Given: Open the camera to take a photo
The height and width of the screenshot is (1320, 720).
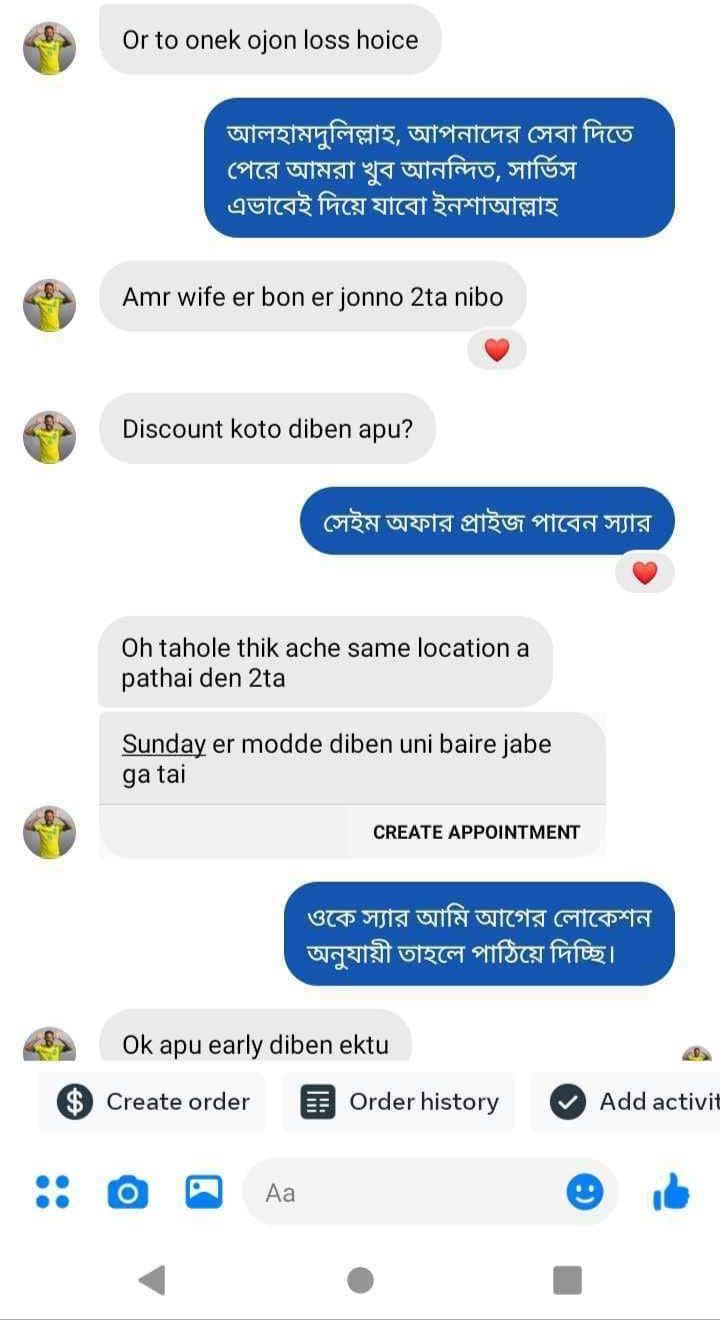Looking at the screenshot, I should 128,1192.
